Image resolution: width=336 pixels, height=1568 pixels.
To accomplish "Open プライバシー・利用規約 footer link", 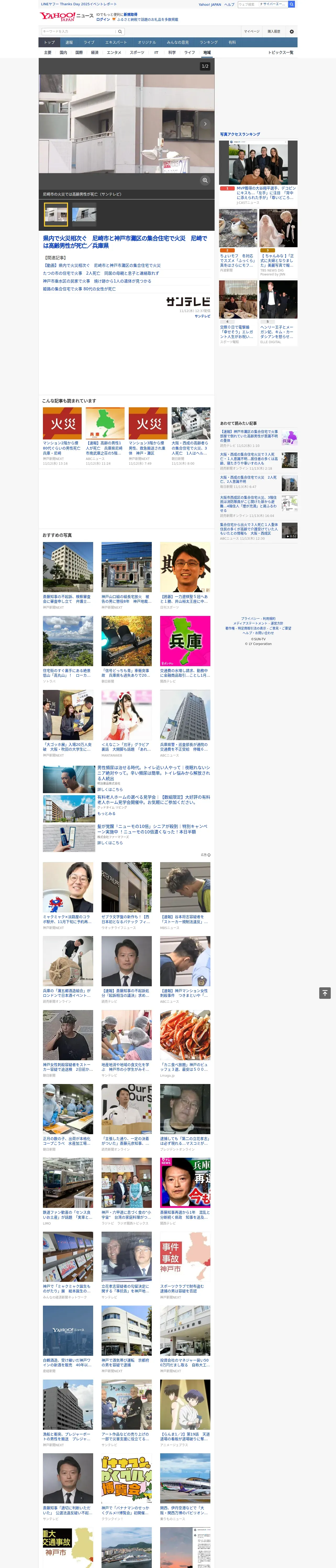I will (x=258, y=618).
